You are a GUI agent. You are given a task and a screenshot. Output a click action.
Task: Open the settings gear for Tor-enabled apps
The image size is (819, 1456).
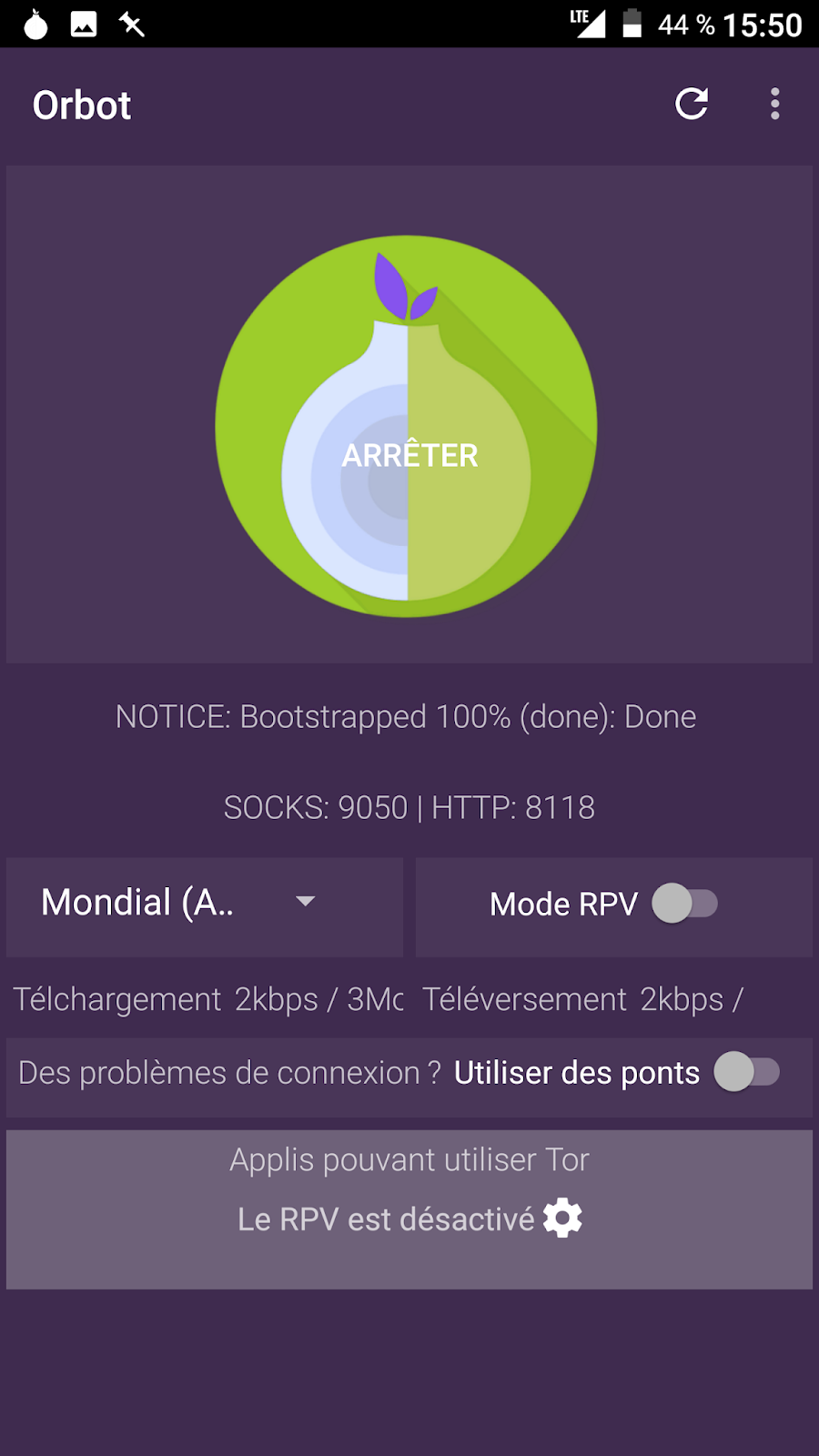(x=563, y=1218)
